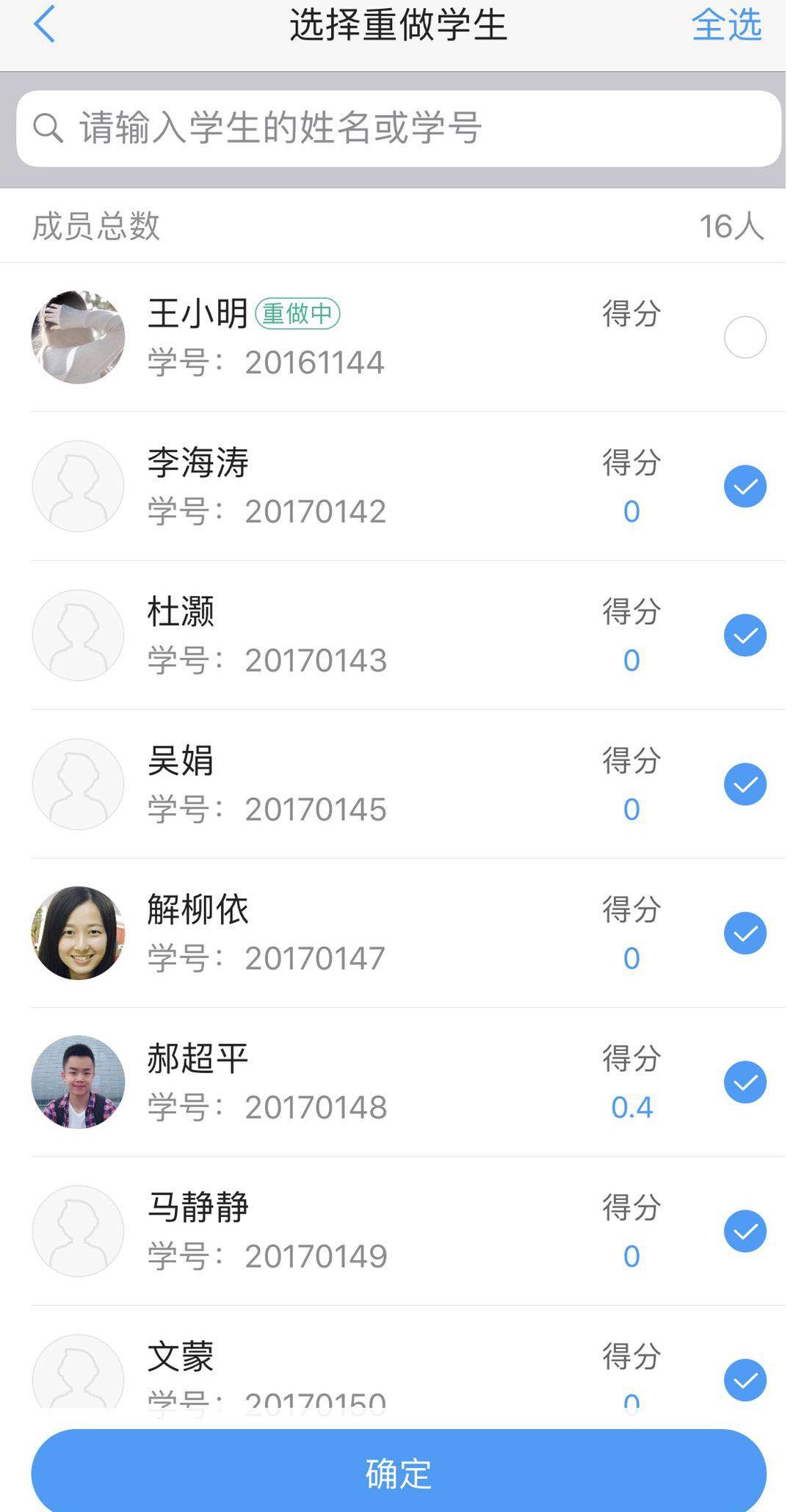Toggle off the check for 郝超平
Screen dimensions: 793x1512
click(x=745, y=1083)
